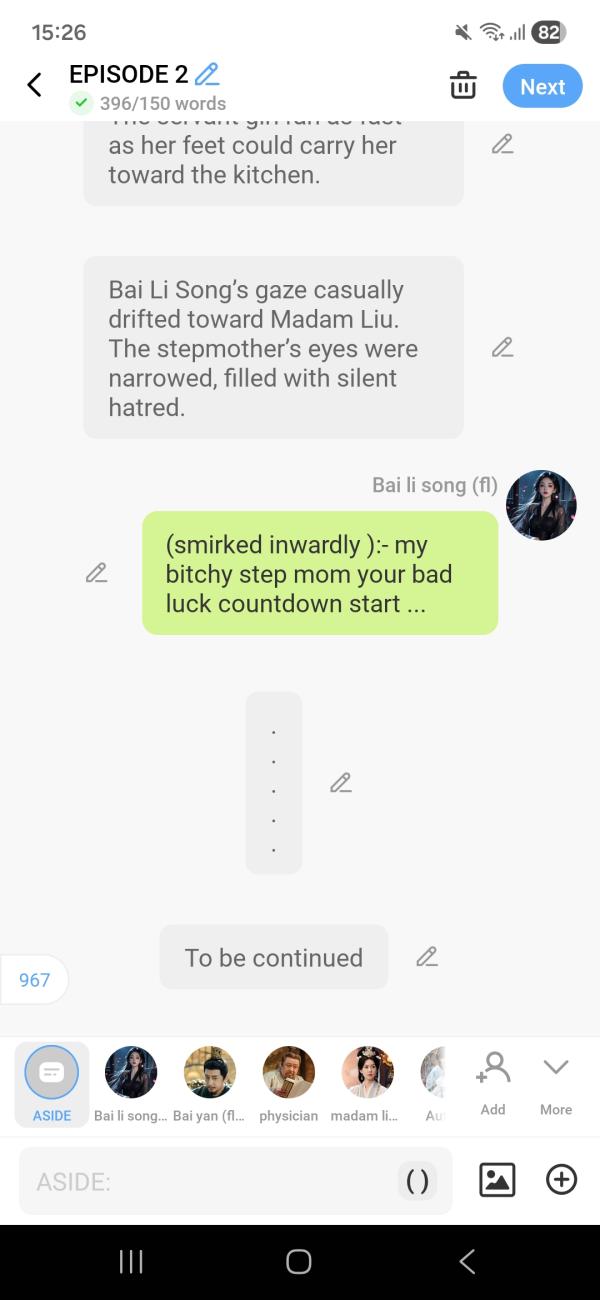Edit Bai li song's smirked inwardly message
This screenshot has height=1300, width=600.
[x=96, y=573]
